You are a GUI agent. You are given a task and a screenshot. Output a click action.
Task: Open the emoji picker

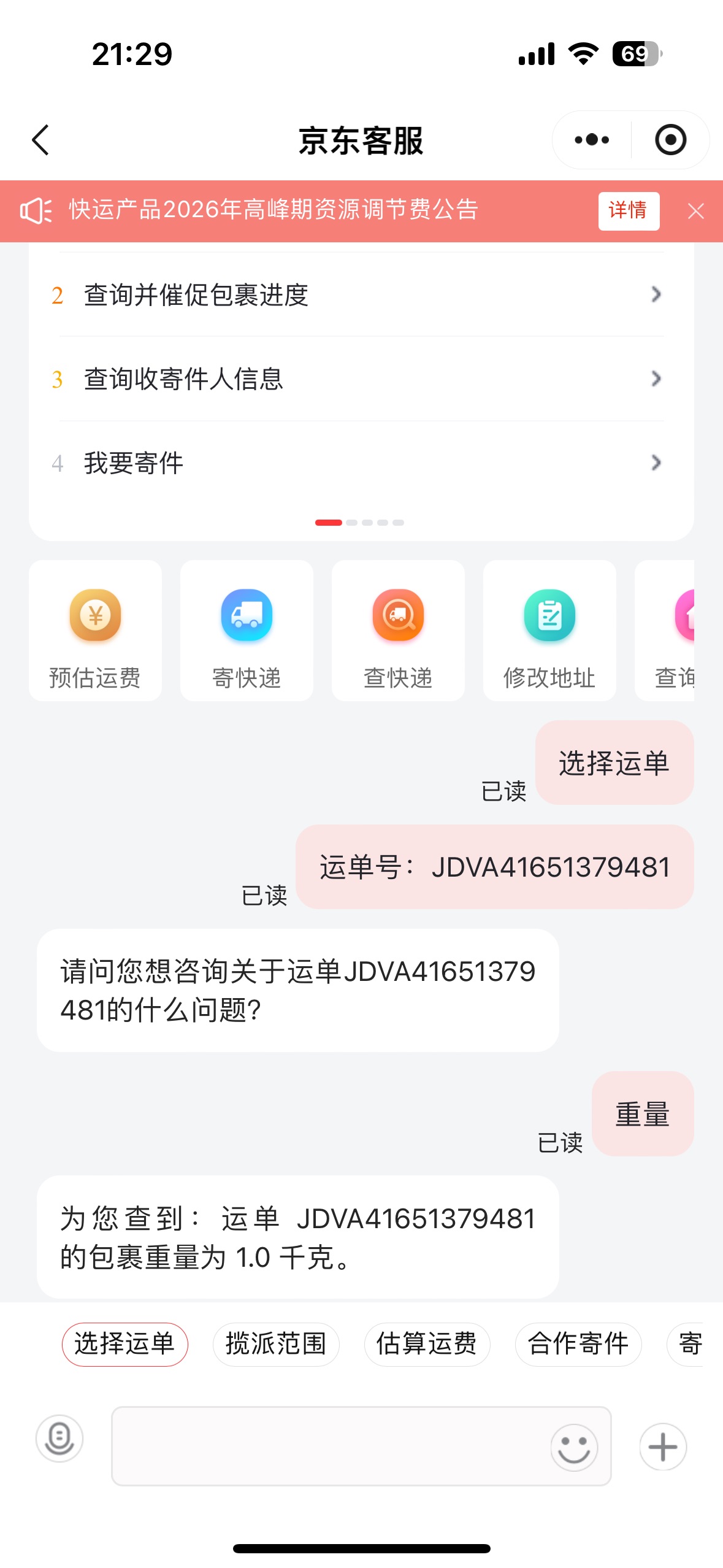pyautogui.click(x=574, y=1447)
